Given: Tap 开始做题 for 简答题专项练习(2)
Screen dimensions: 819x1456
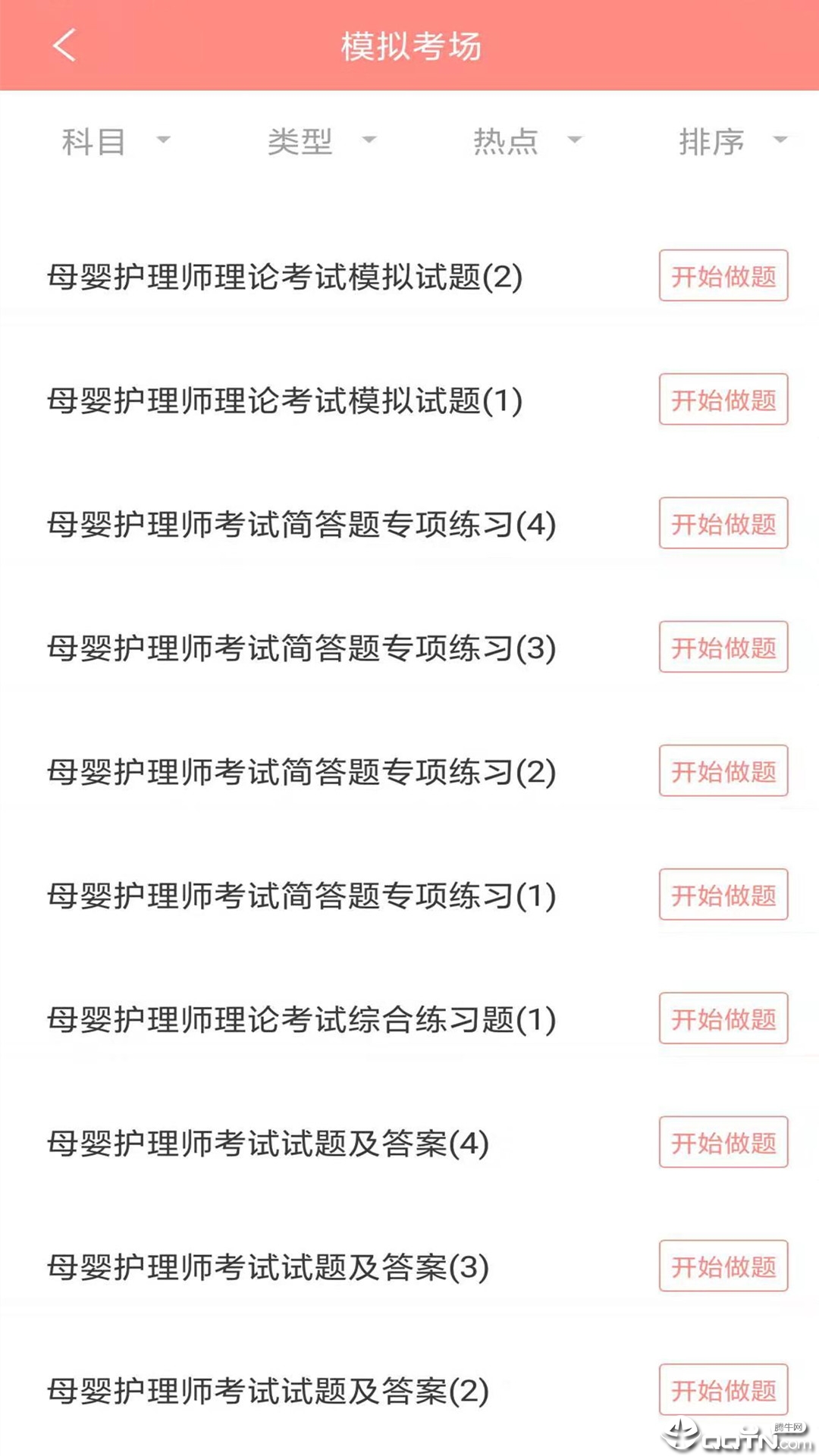Looking at the screenshot, I should [x=723, y=771].
